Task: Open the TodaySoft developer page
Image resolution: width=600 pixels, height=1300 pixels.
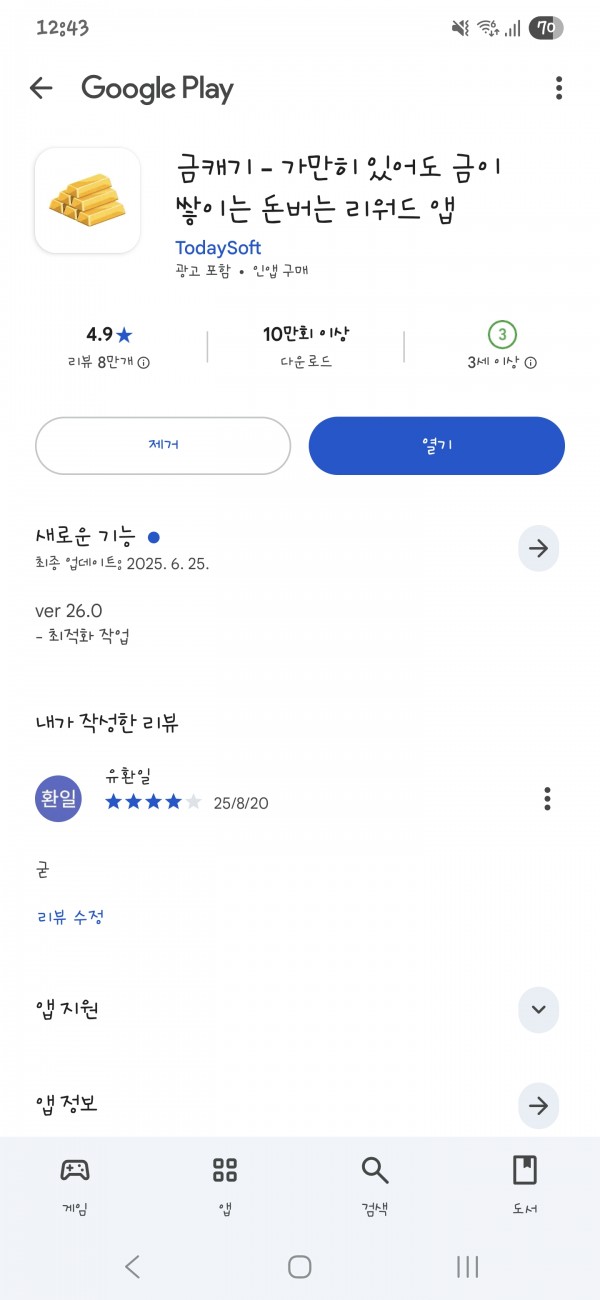Action: click(x=218, y=248)
